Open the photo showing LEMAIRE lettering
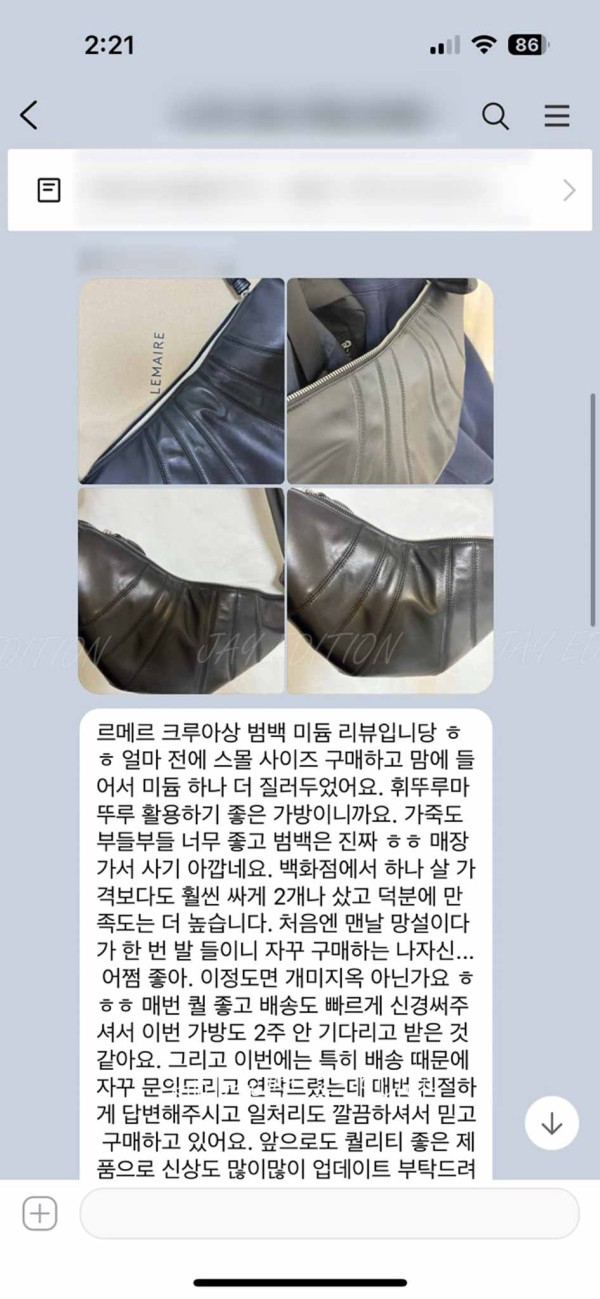This screenshot has height=1299, width=600. 181,381
